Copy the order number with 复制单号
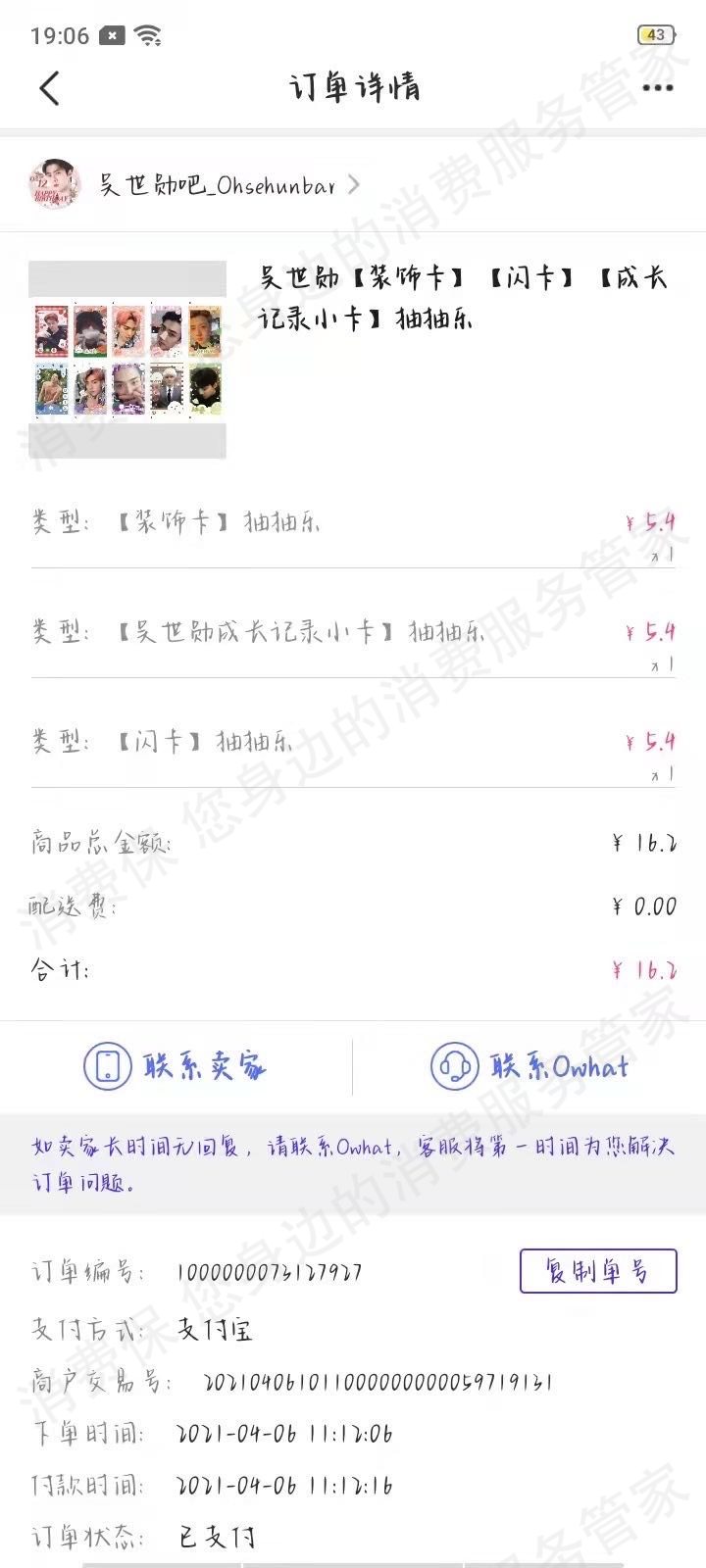The width and height of the screenshot is (706, 1568). tap(597, 1271)
